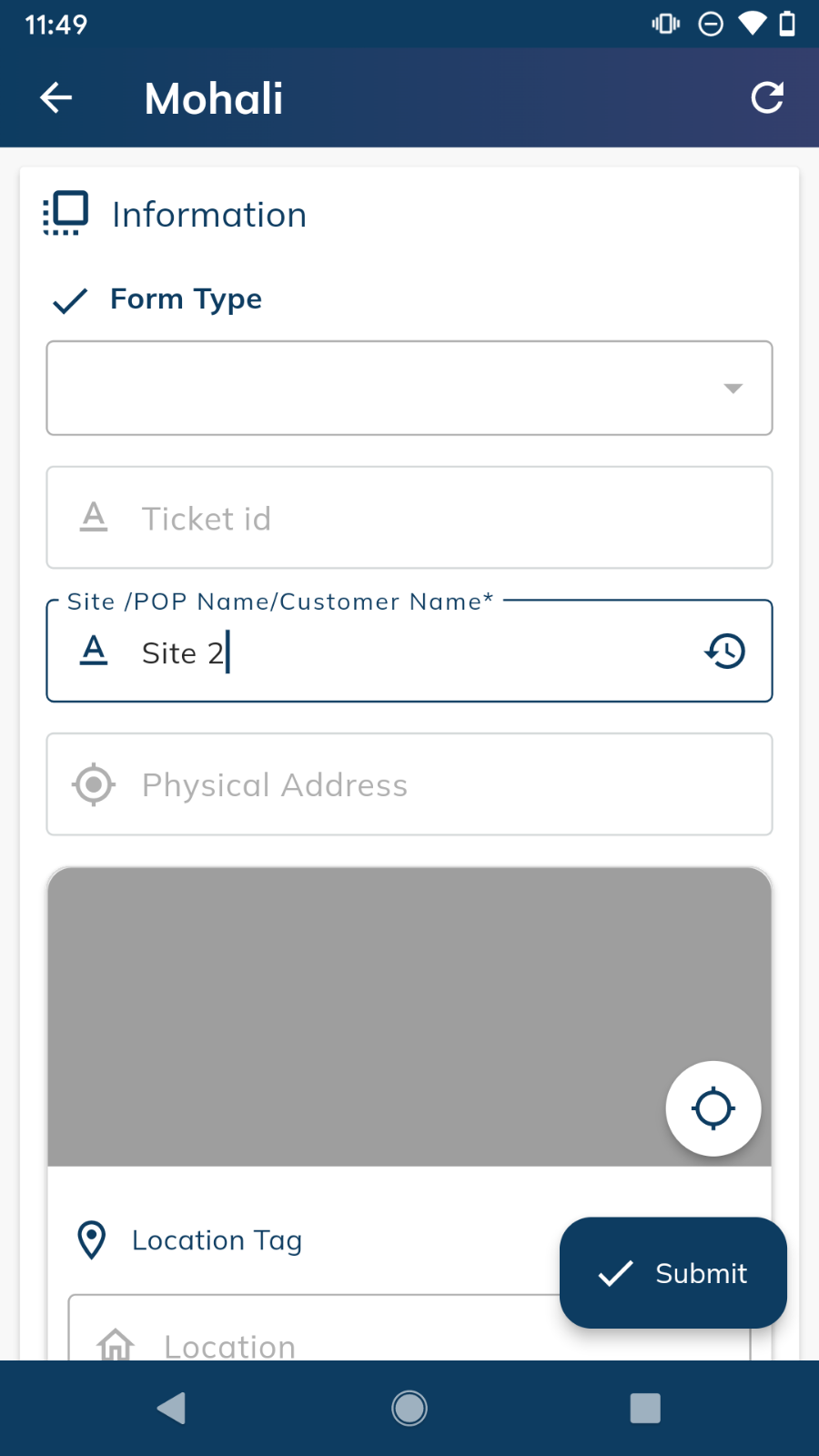Go to the system home screen

pyautogui.click(x=409, y=1409)
